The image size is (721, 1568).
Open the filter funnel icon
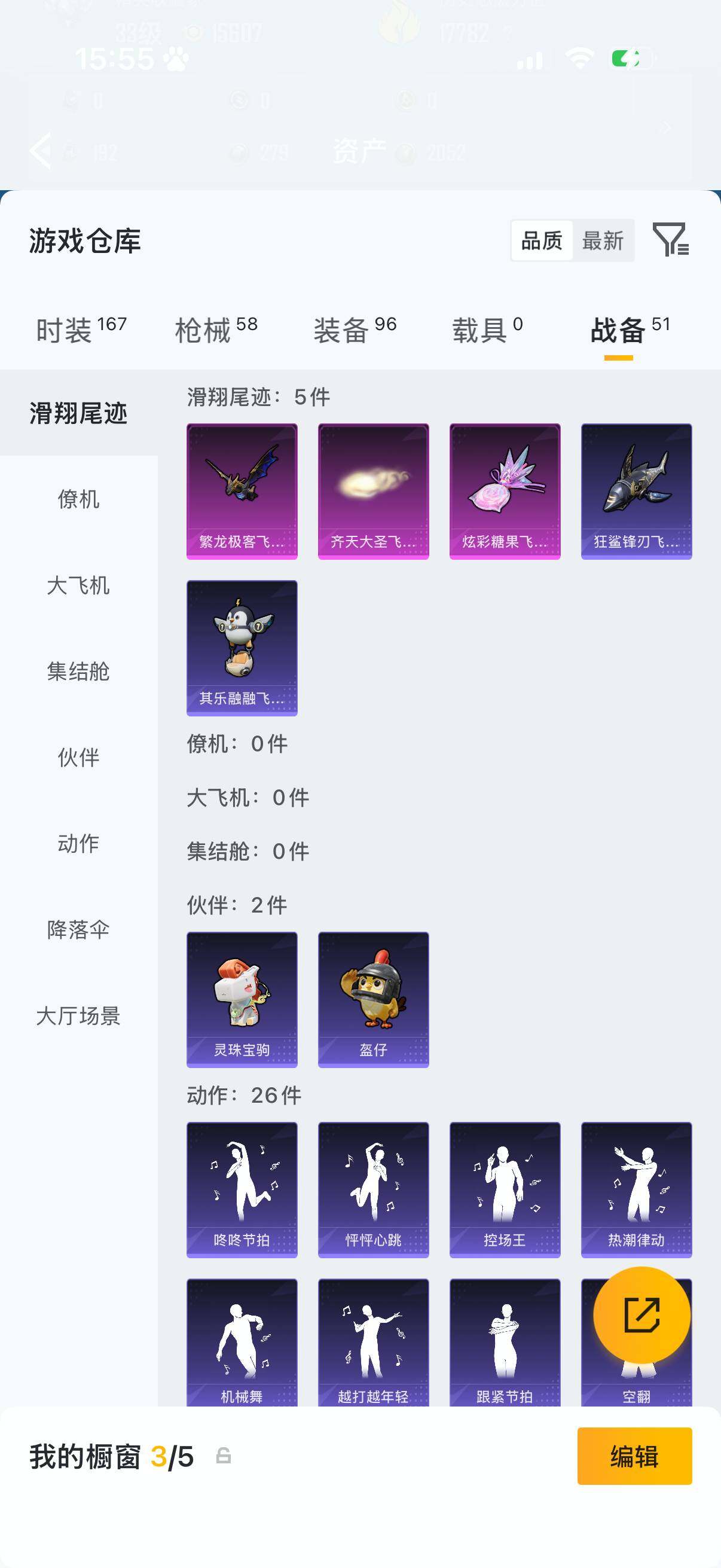pyautogui.click(x=671, y=239)
